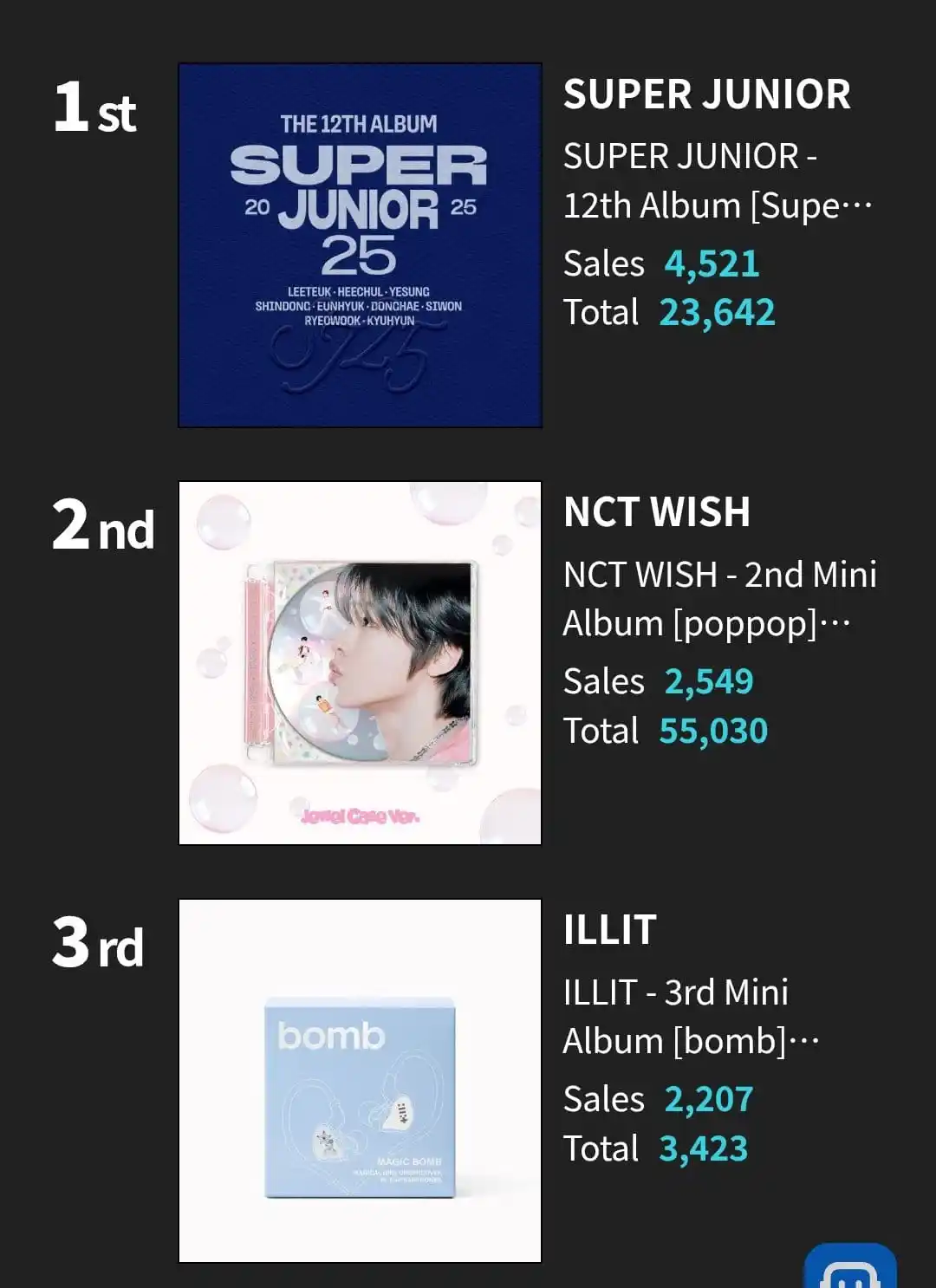Viewport: 936px width, 1288px height.
Task: Open SUPER JUNIOR 12th Album entry
Action: (716, 181)
